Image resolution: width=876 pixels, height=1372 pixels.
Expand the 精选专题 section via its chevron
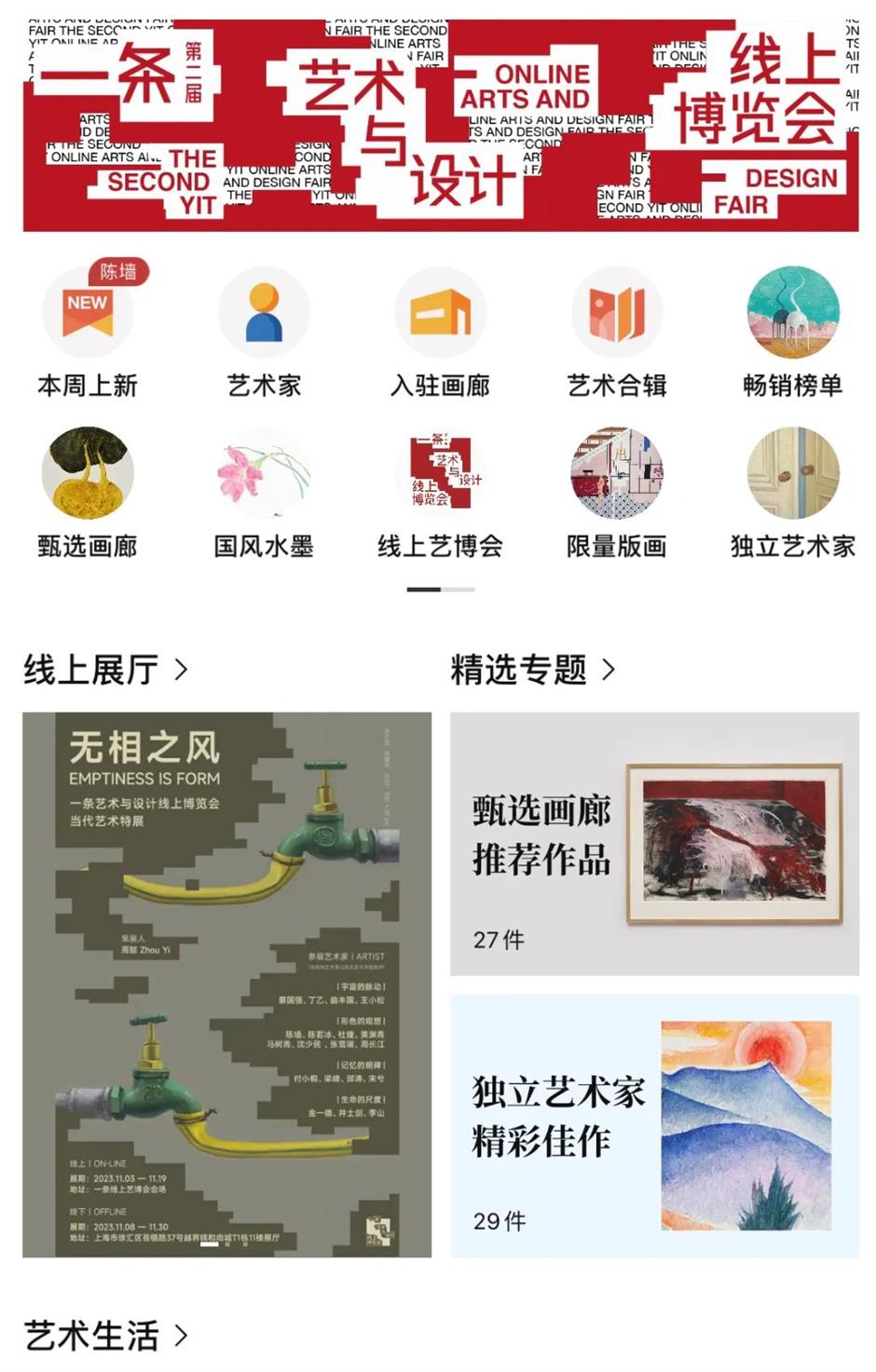(x=610, y=669)
